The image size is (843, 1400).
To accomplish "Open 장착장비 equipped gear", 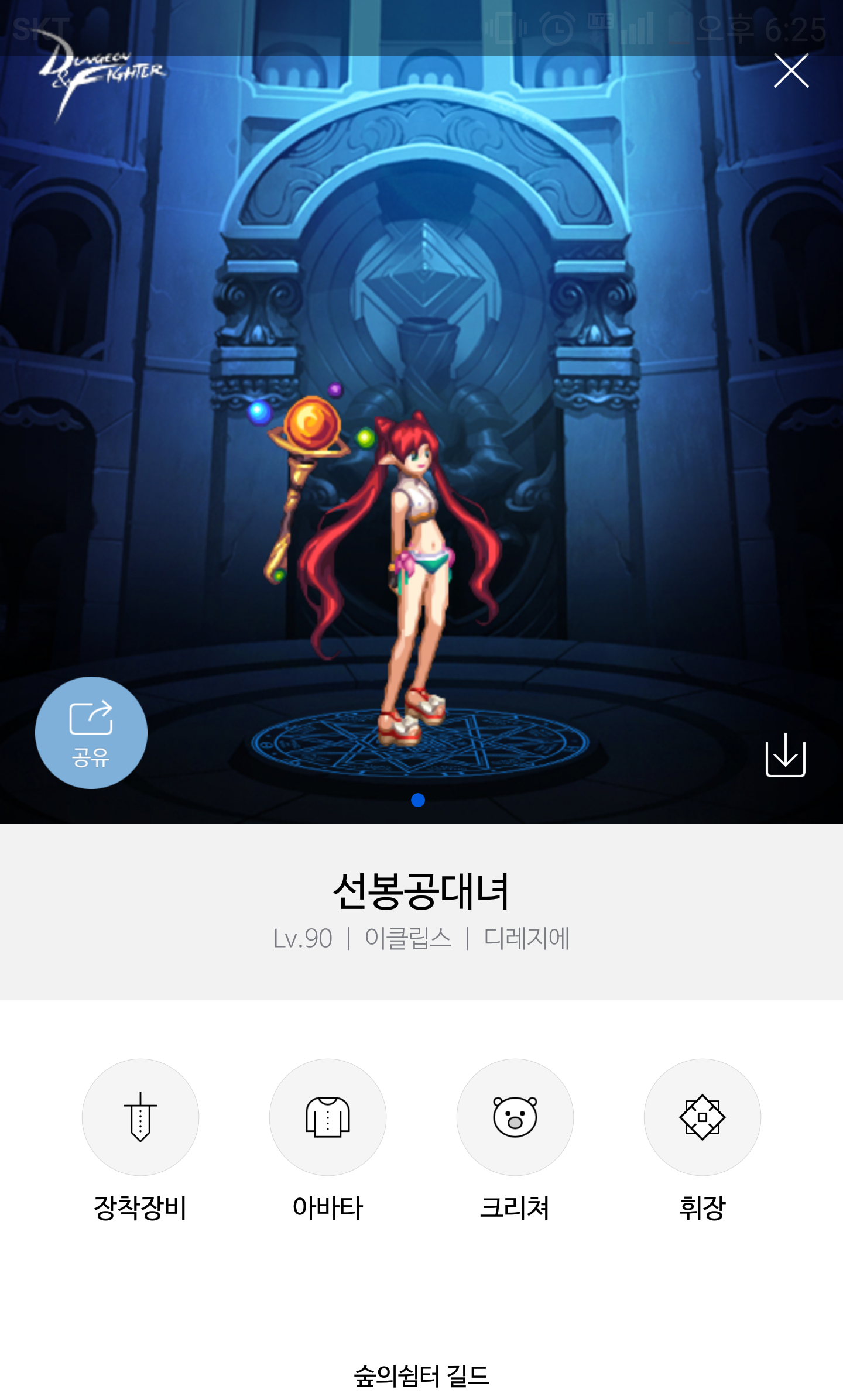I will (140, 1117).
